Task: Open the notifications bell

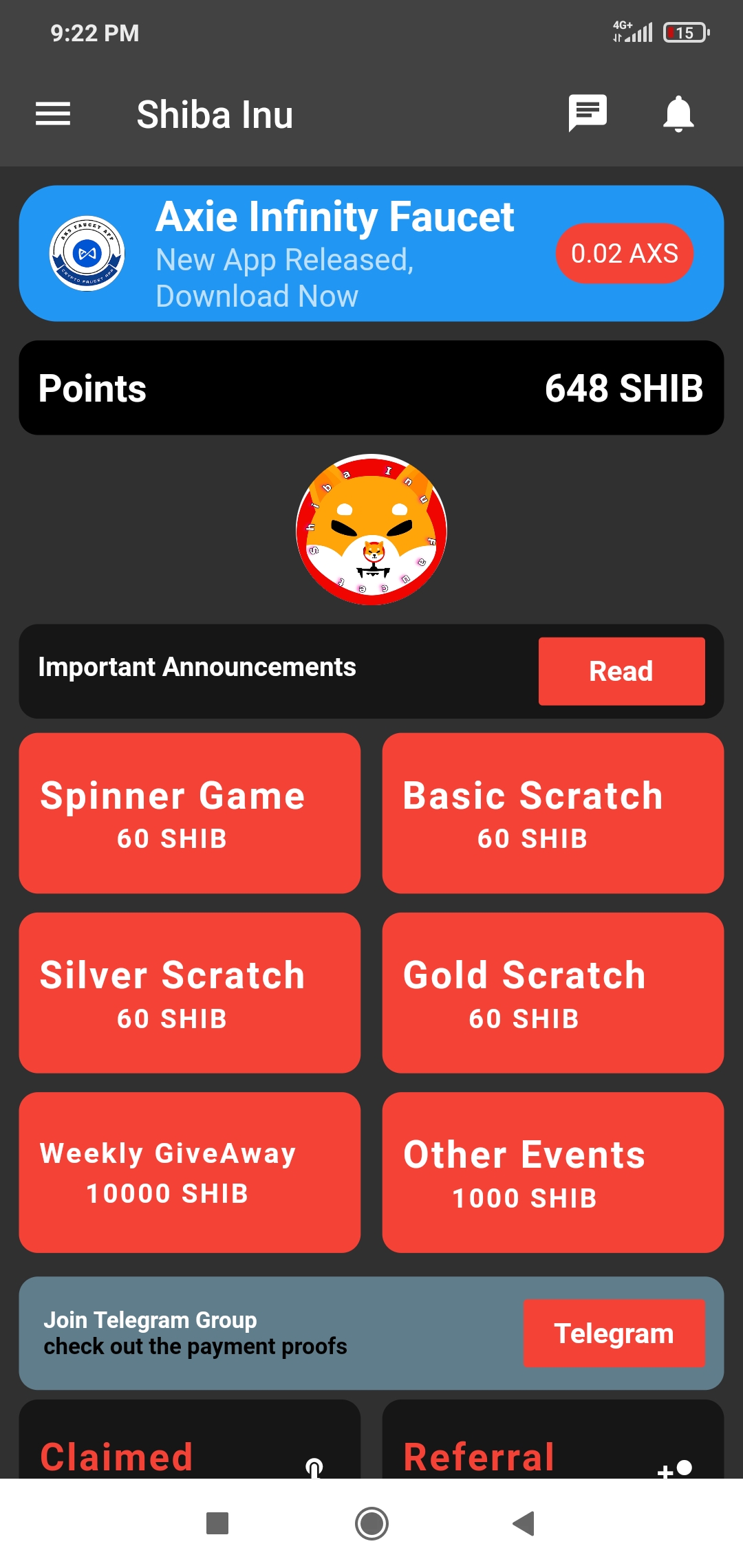Action: pos(678,113)
